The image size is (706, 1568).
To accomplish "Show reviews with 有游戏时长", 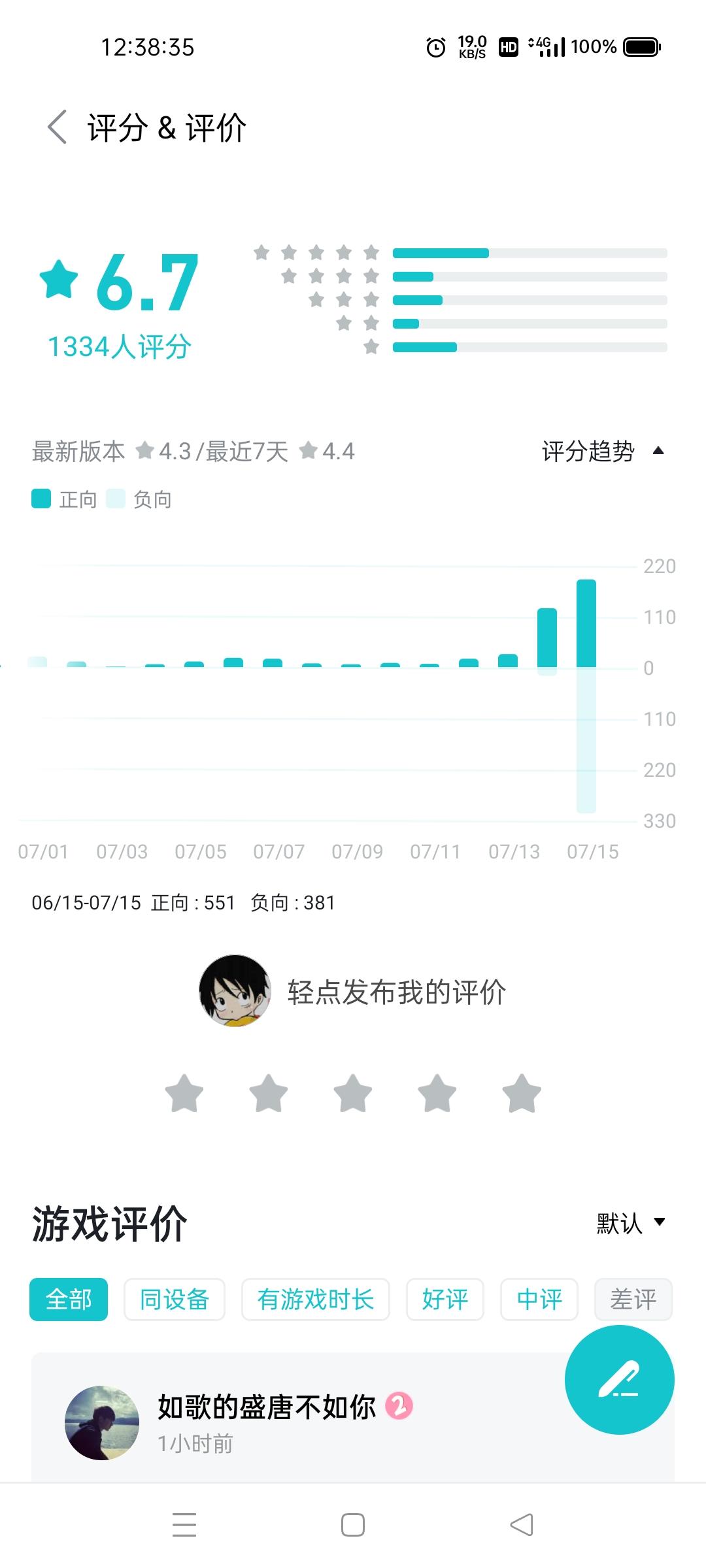I will [316, 1299].
